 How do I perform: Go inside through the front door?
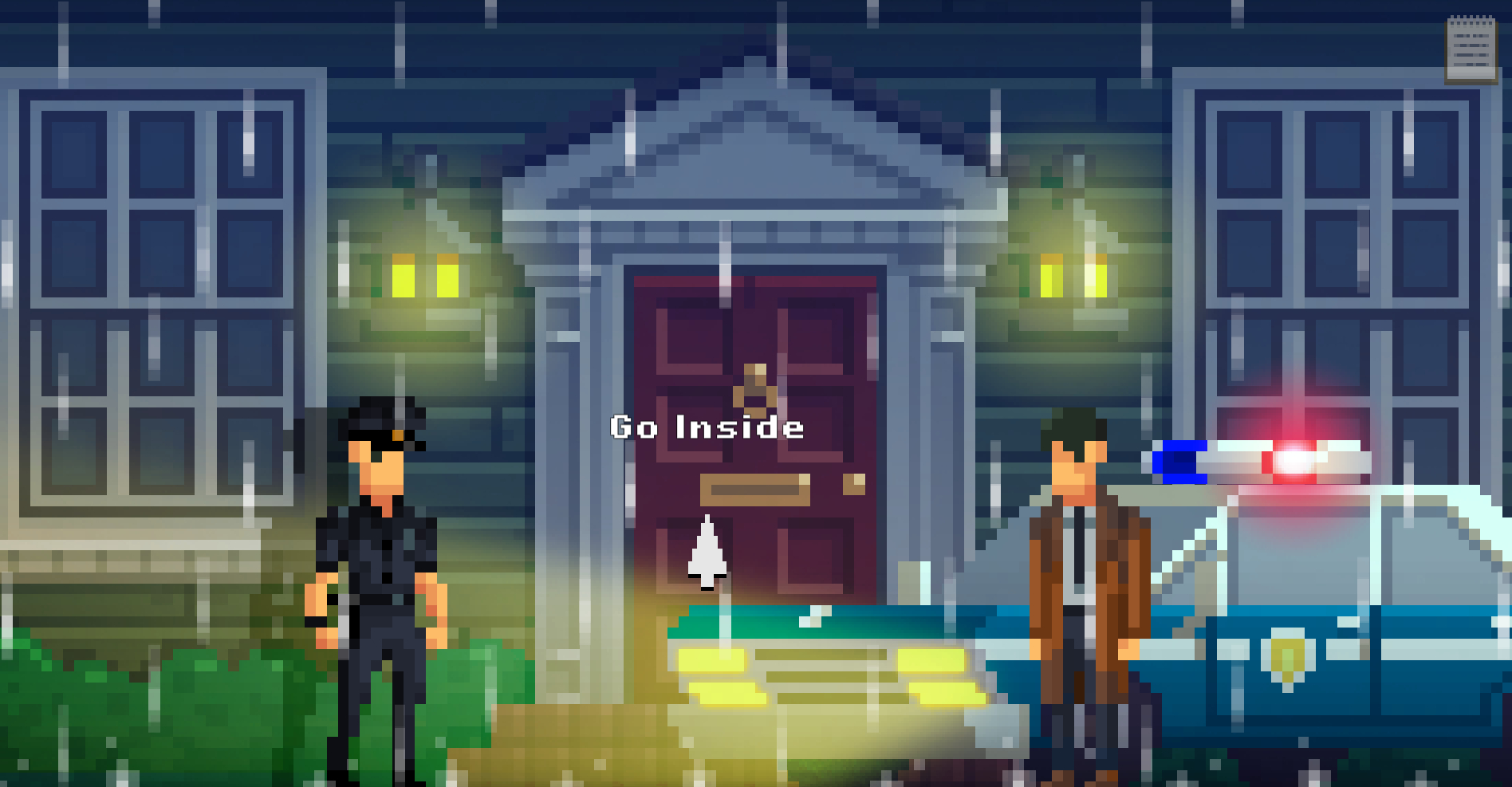(754, 447)
